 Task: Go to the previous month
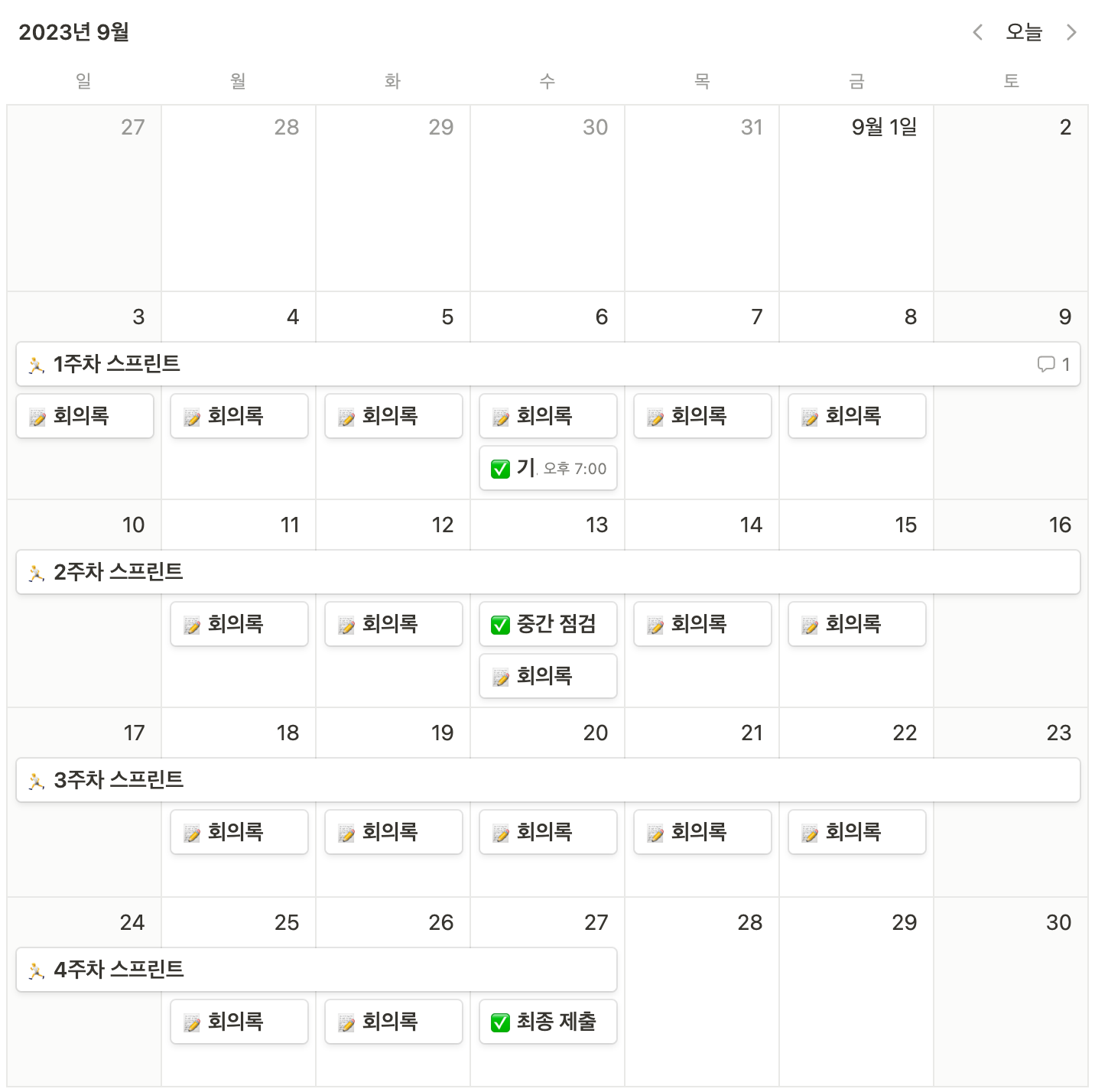977,32
